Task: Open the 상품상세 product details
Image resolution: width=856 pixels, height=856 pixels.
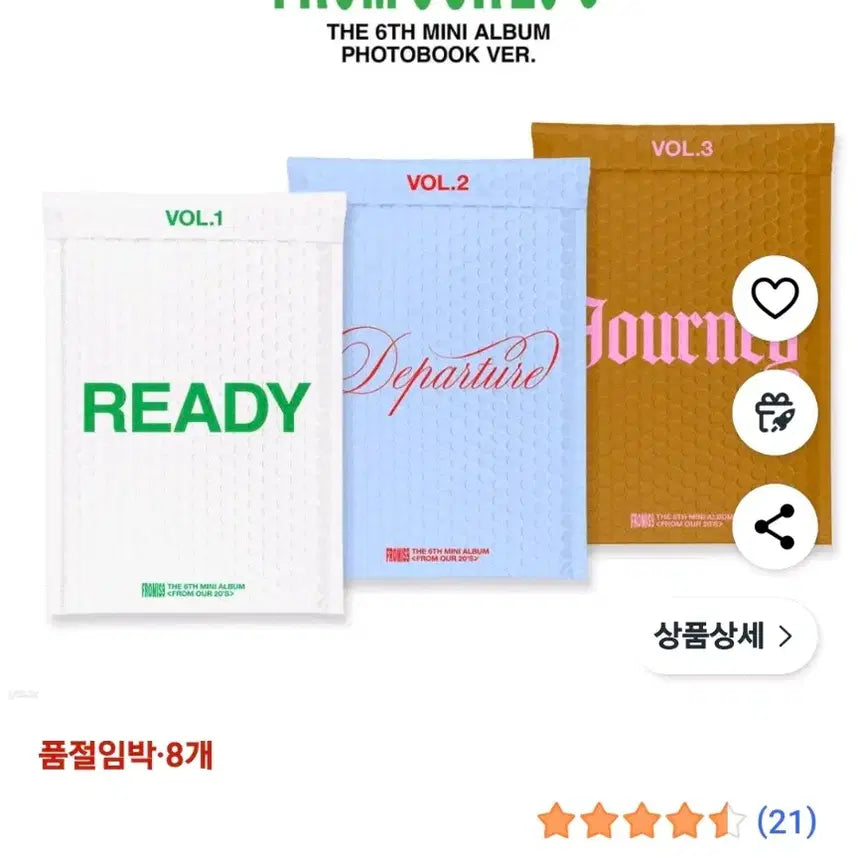Action: click(725, 636)
